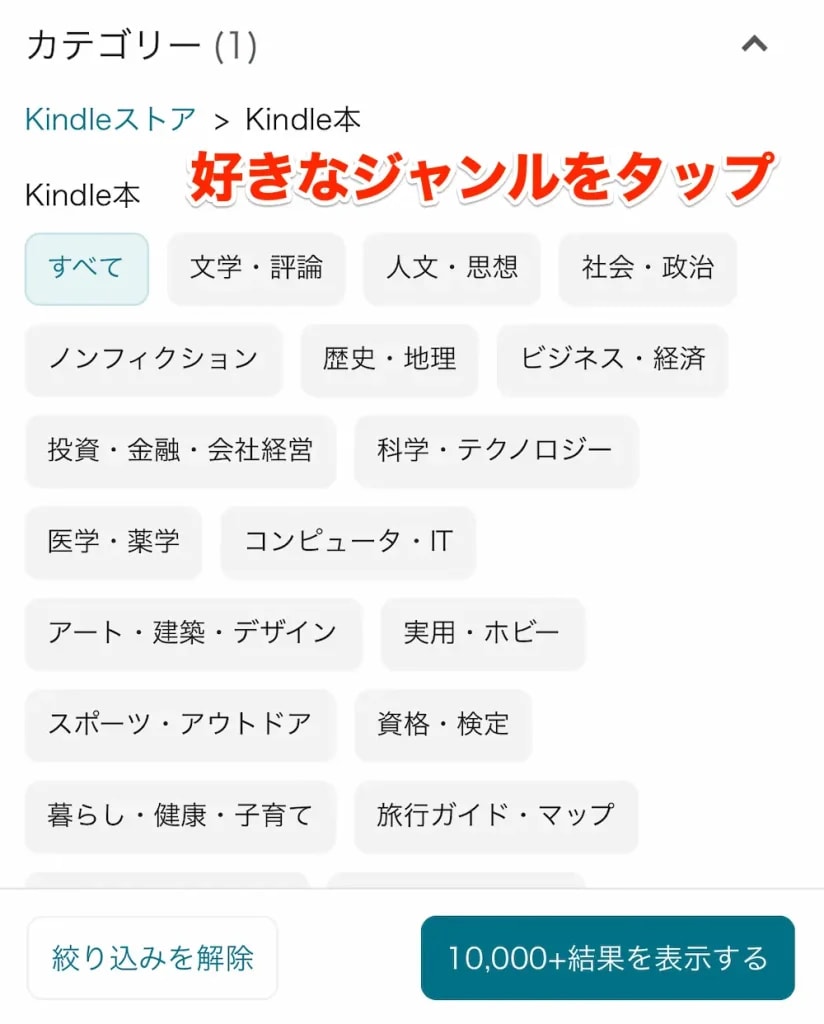Select ノンフィクション genre
The width and height of the screenshot is (824, 1024).
tap(153, 359)
